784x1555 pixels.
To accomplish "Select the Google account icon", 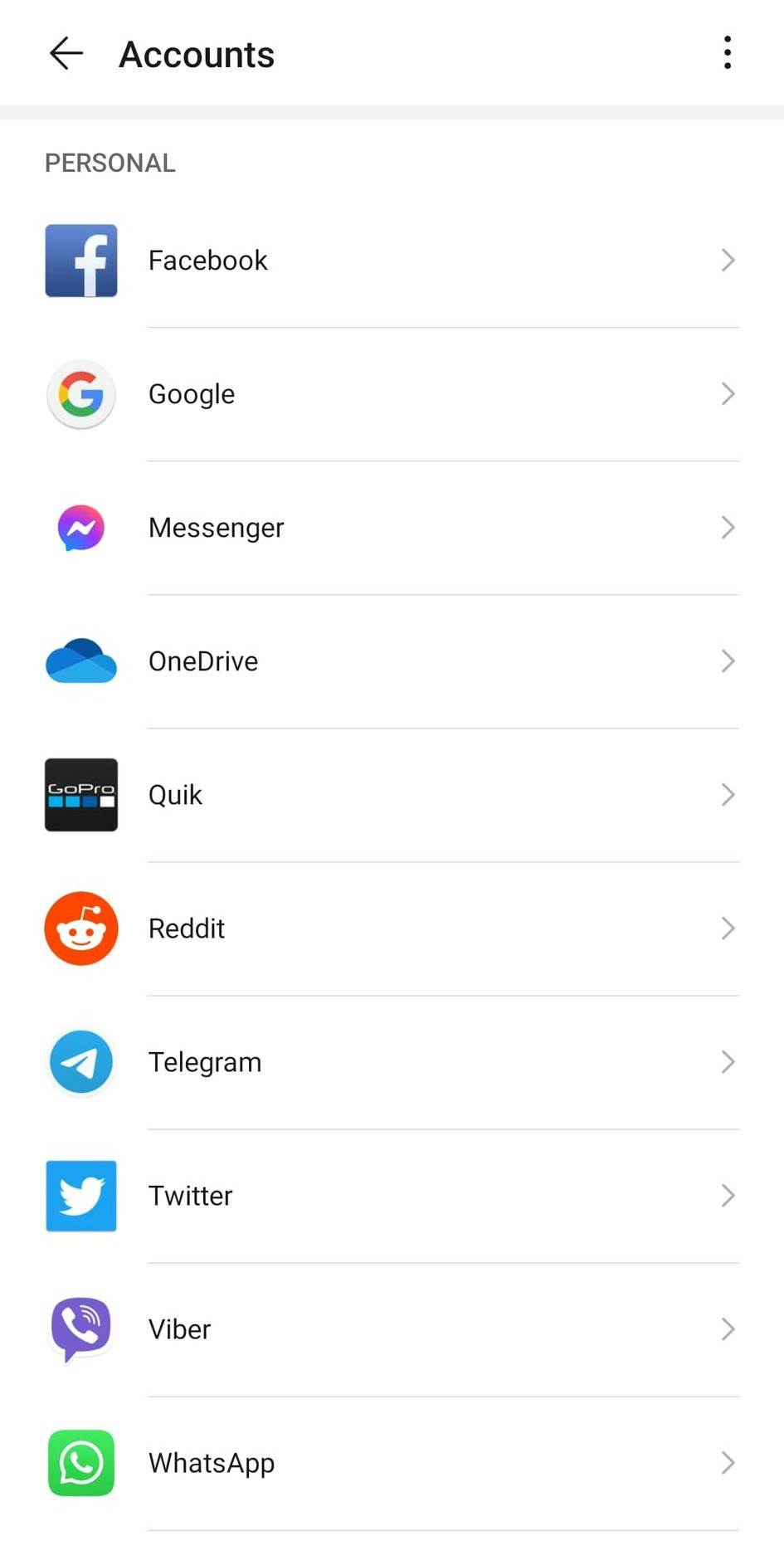I will point(80,394).
